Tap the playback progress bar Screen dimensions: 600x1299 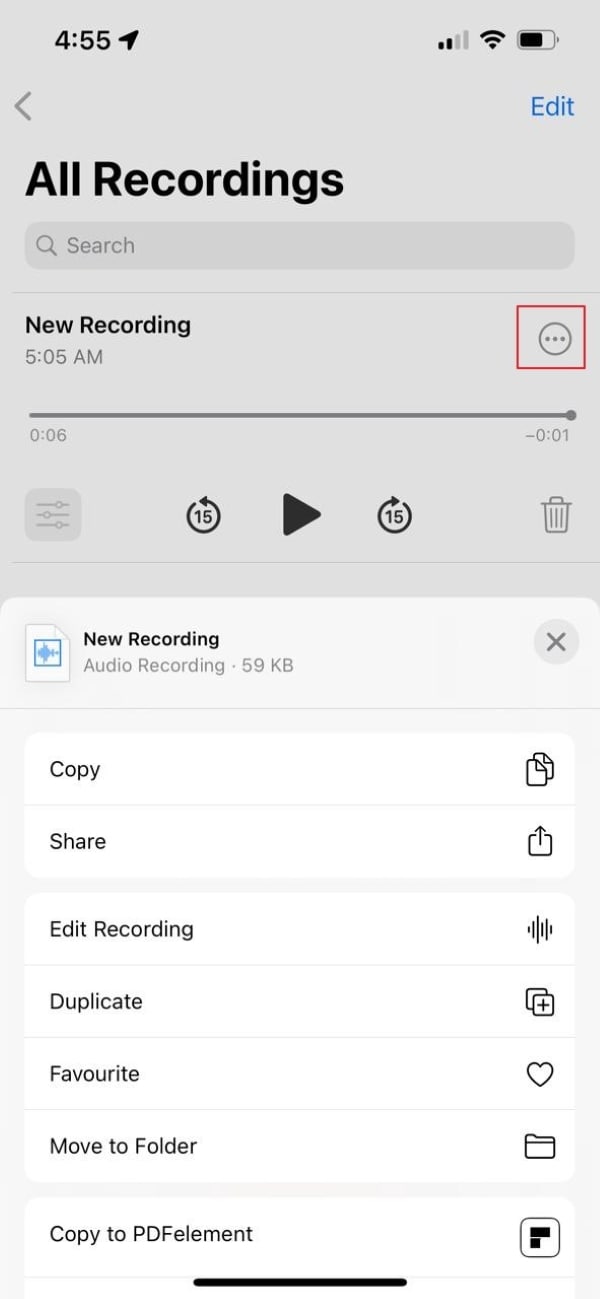pyautogui.click(x=300, y=415)
